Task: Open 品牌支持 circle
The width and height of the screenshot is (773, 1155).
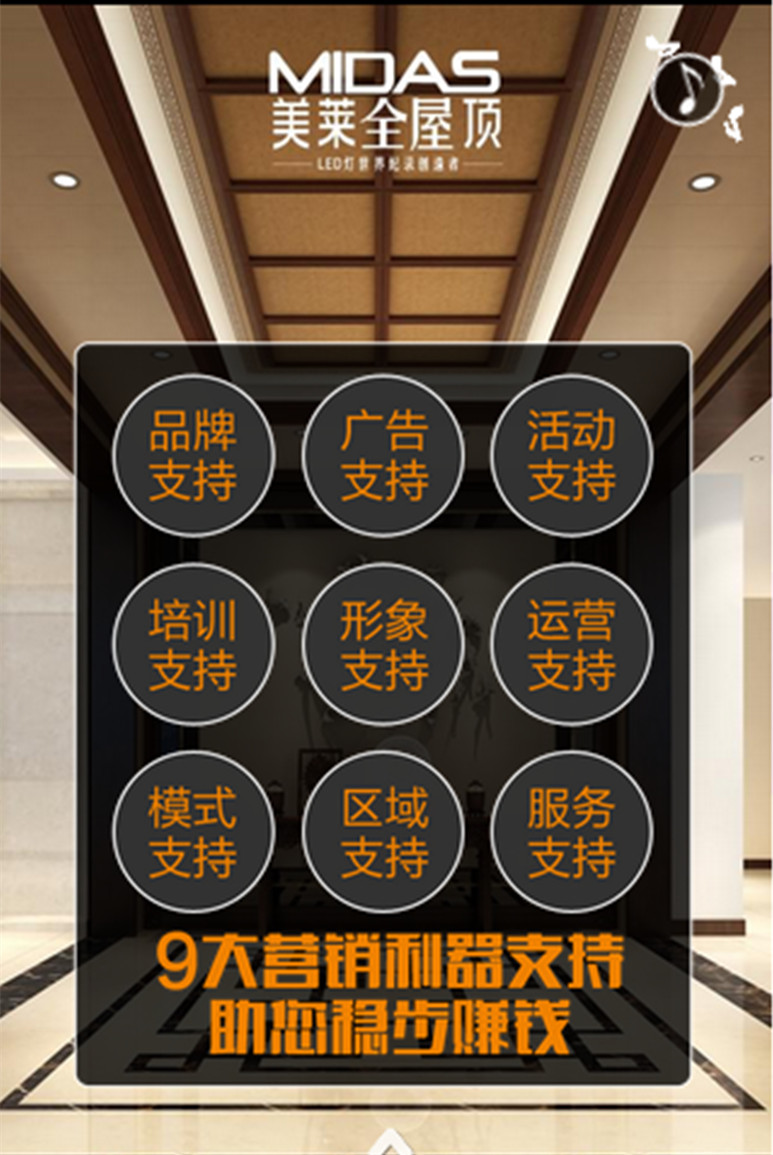Action: [x=193, y=456]
